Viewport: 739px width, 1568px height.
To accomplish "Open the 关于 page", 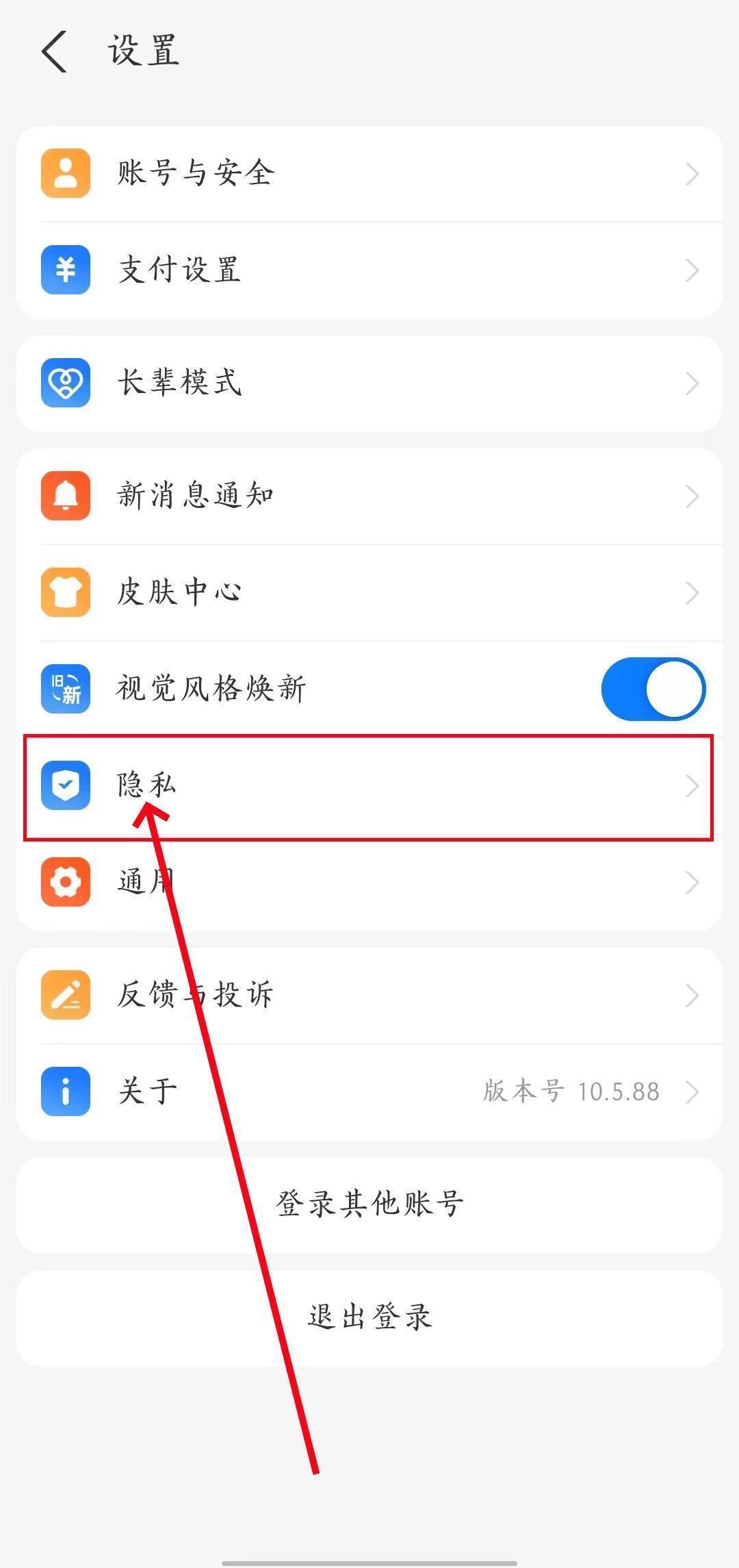I will tap(369, 1091).
